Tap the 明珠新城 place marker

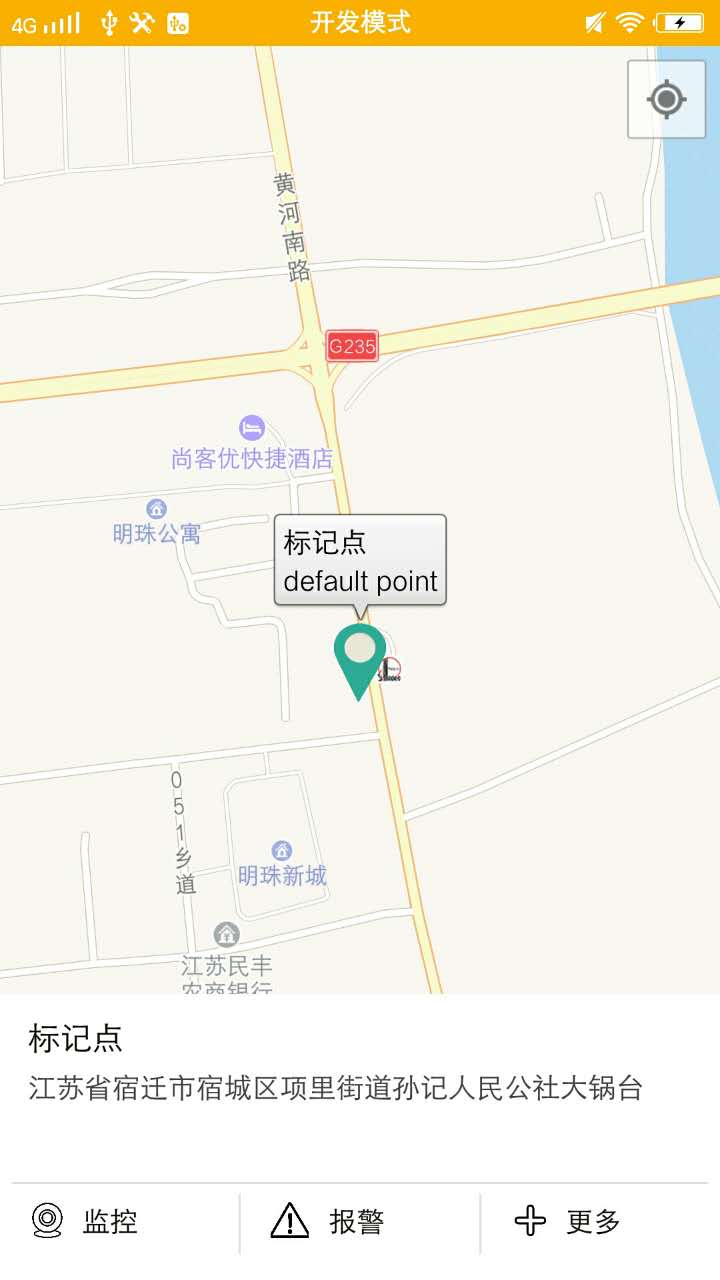click(282, 851)
